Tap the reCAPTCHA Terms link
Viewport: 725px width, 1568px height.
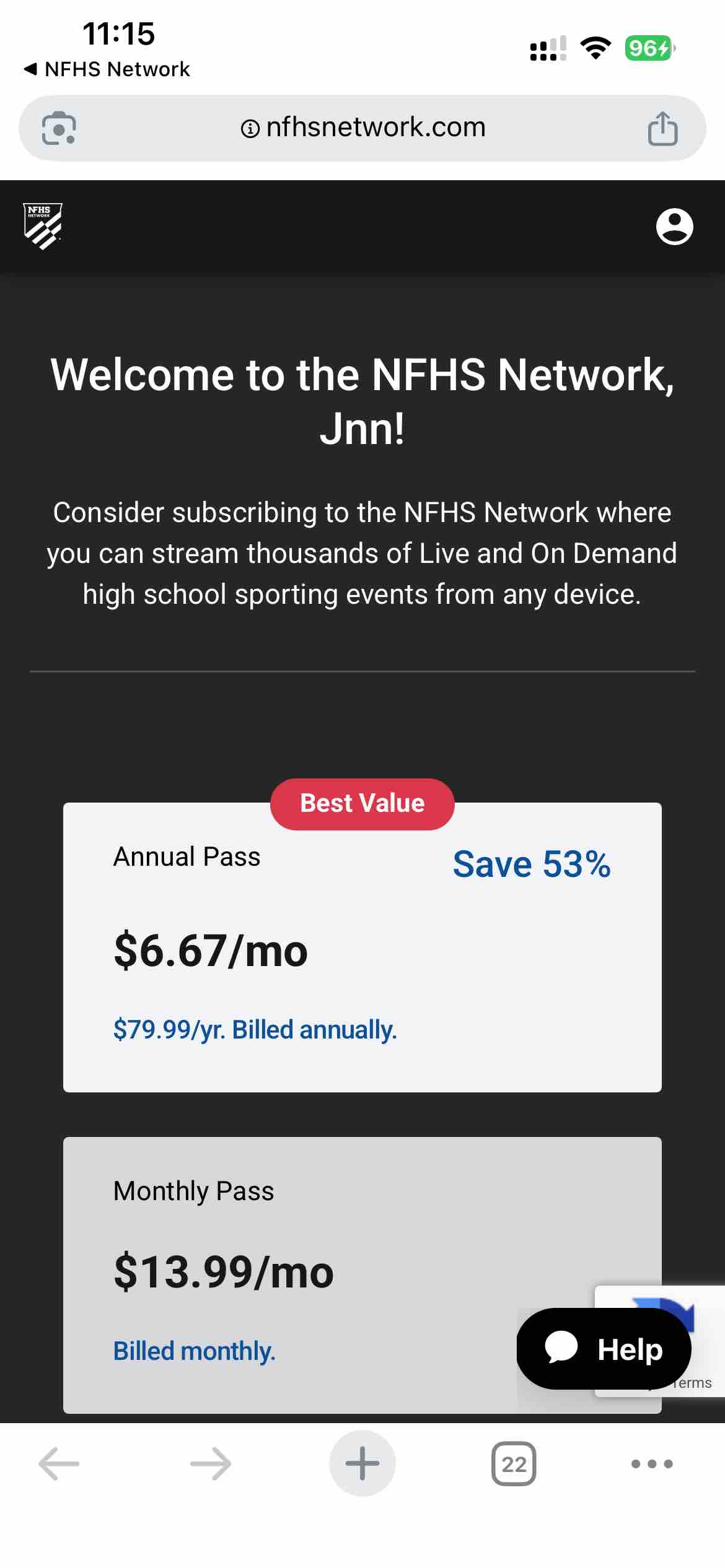point(693,1382)
